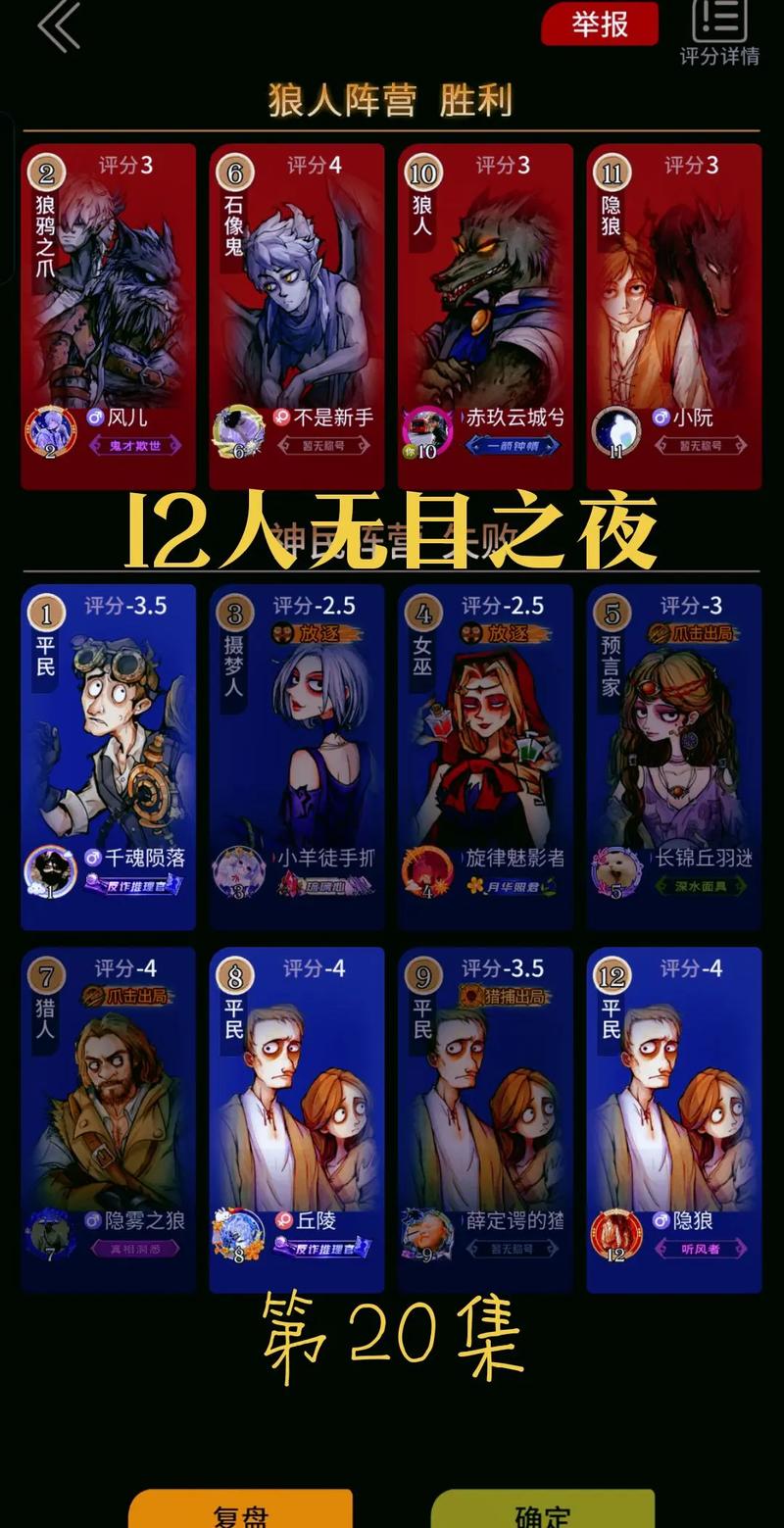Tap the 复盘 replay review button
Viewport: 784px width, 1528px height.
pos(240,1511)
